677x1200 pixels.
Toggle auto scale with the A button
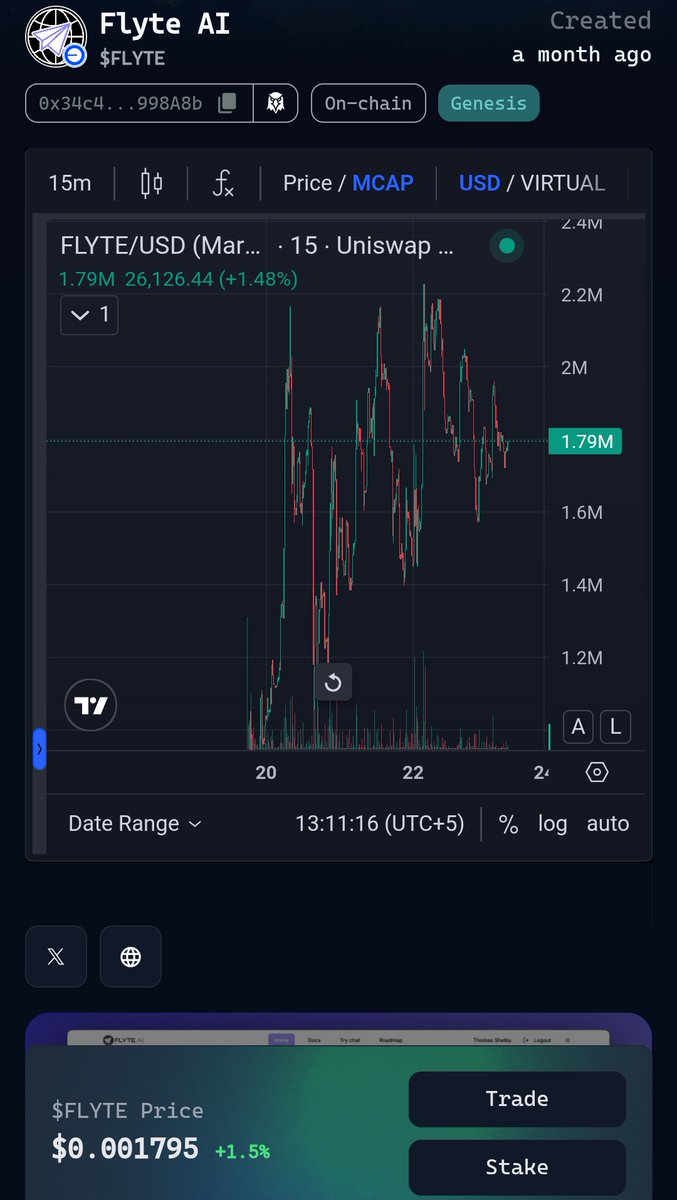tap(578, 727)
